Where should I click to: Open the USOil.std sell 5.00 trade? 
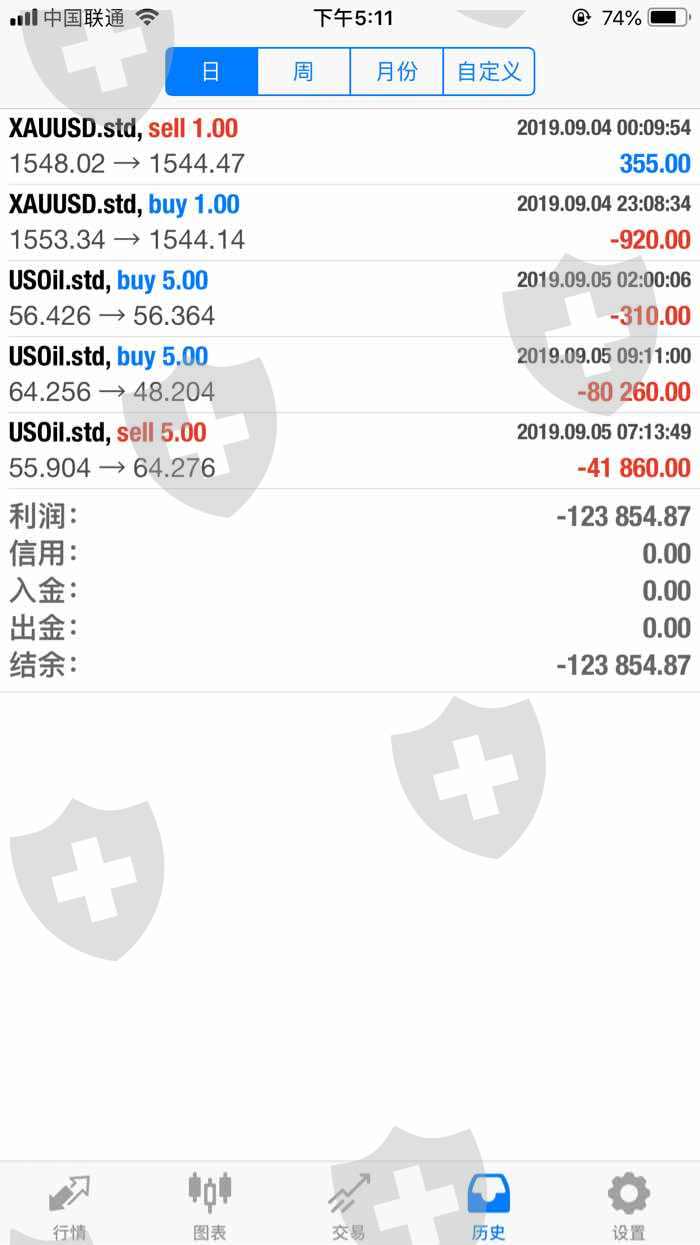pos(350,450)
